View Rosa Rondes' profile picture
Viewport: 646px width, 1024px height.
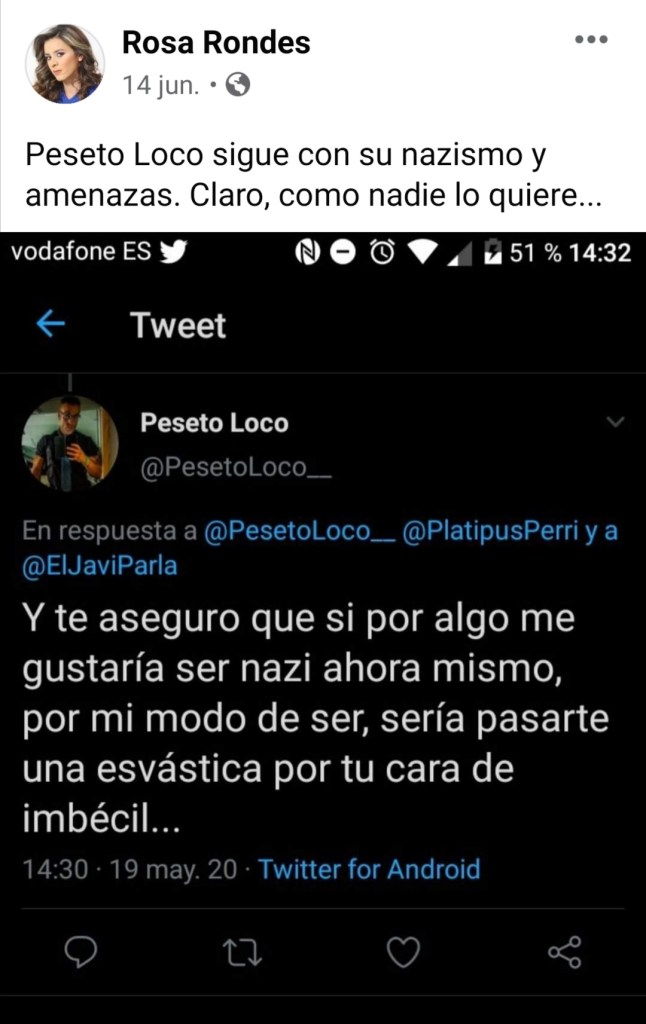(65, 63)
